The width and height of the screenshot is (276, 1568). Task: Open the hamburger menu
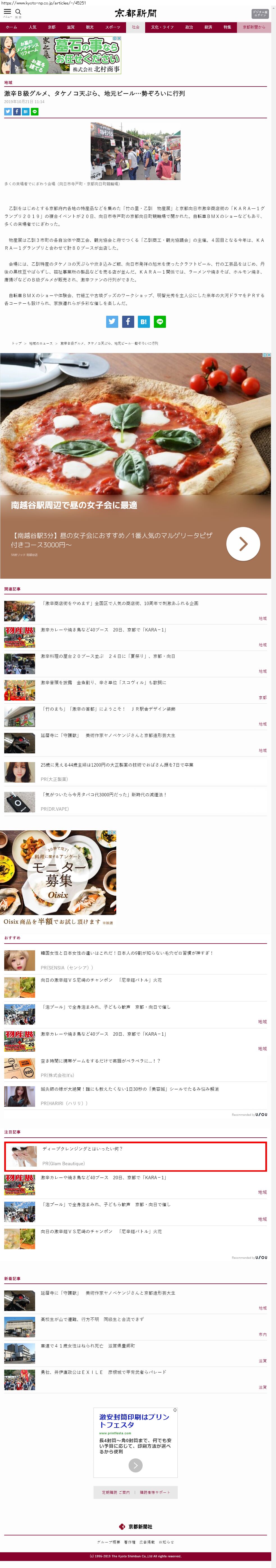point(7,12)
